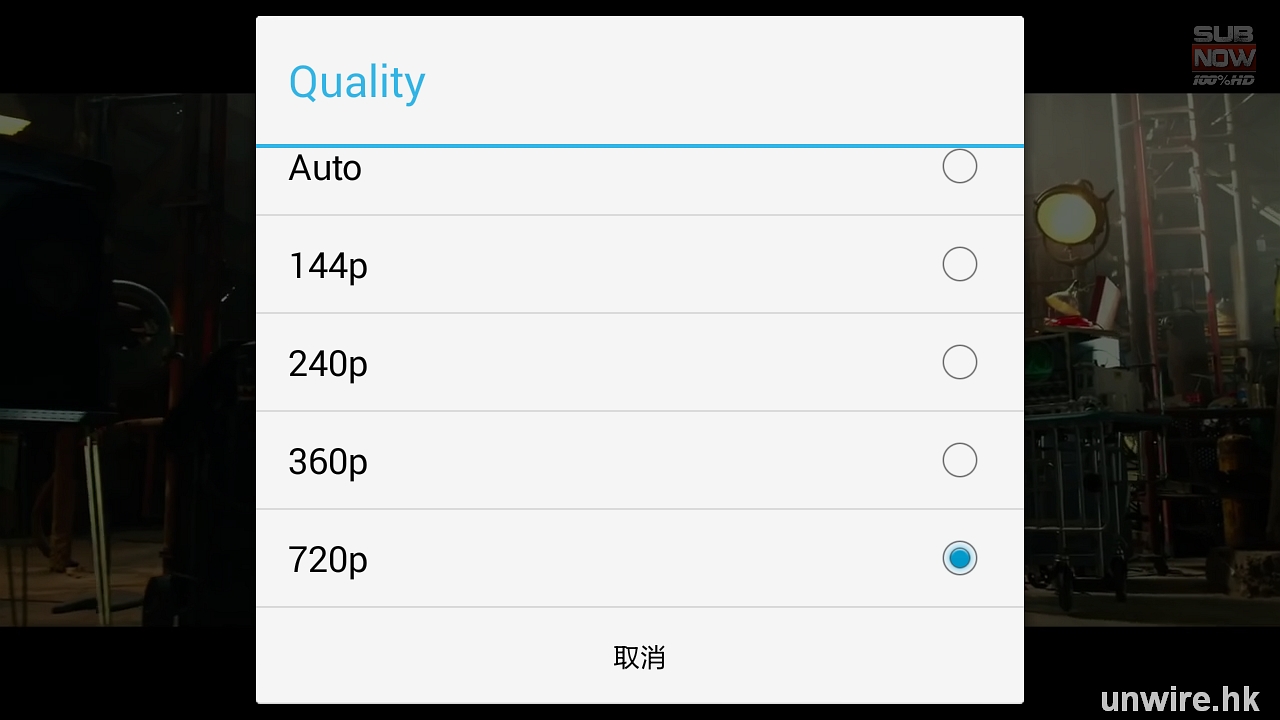This screenshot has height=720, width=1280.
Task: Choose the 144p quality option
Action: pyautogui.click(x=959, y=264)
